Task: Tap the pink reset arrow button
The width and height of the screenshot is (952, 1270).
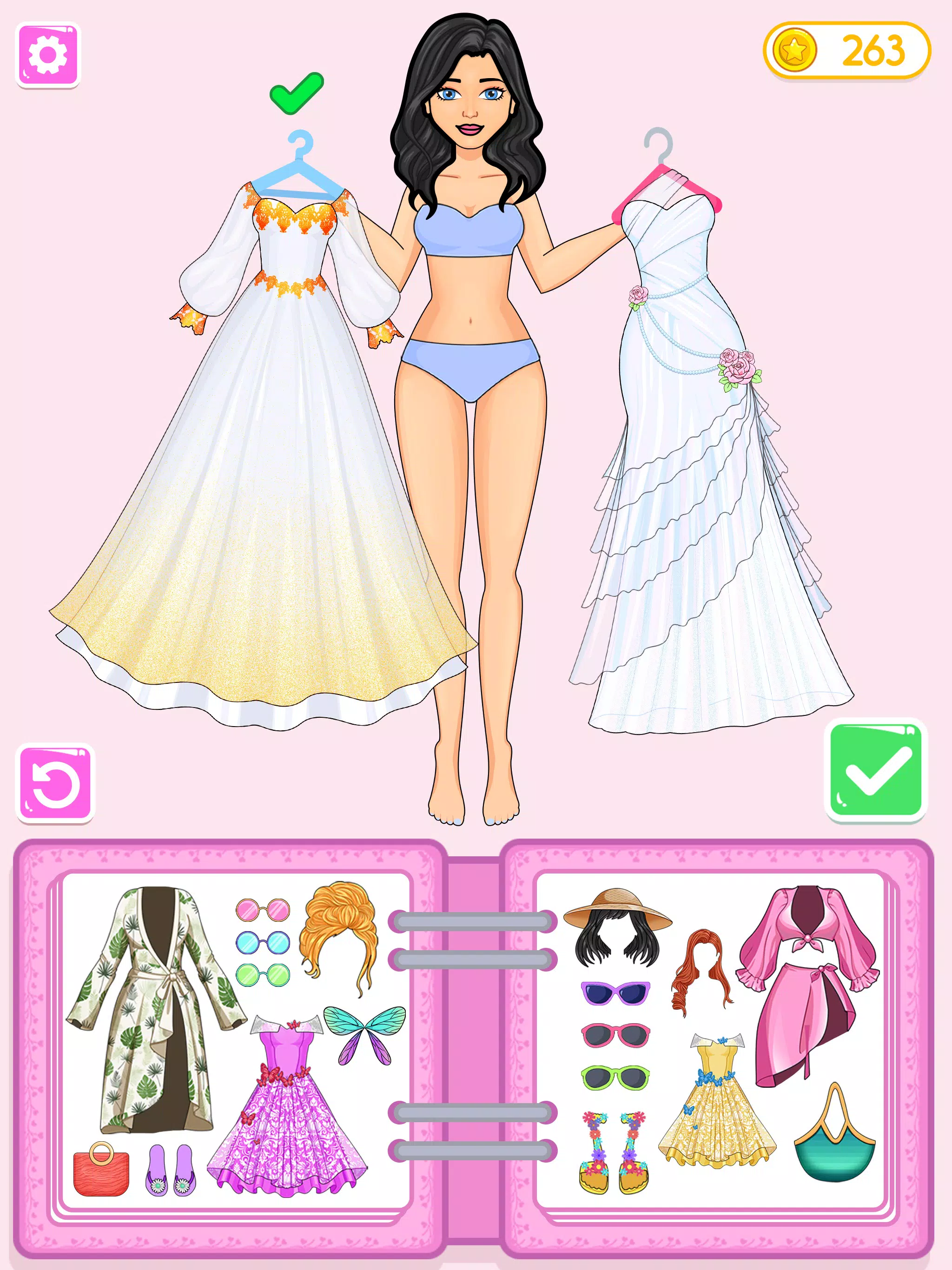Action: click(x=55, y=784)
